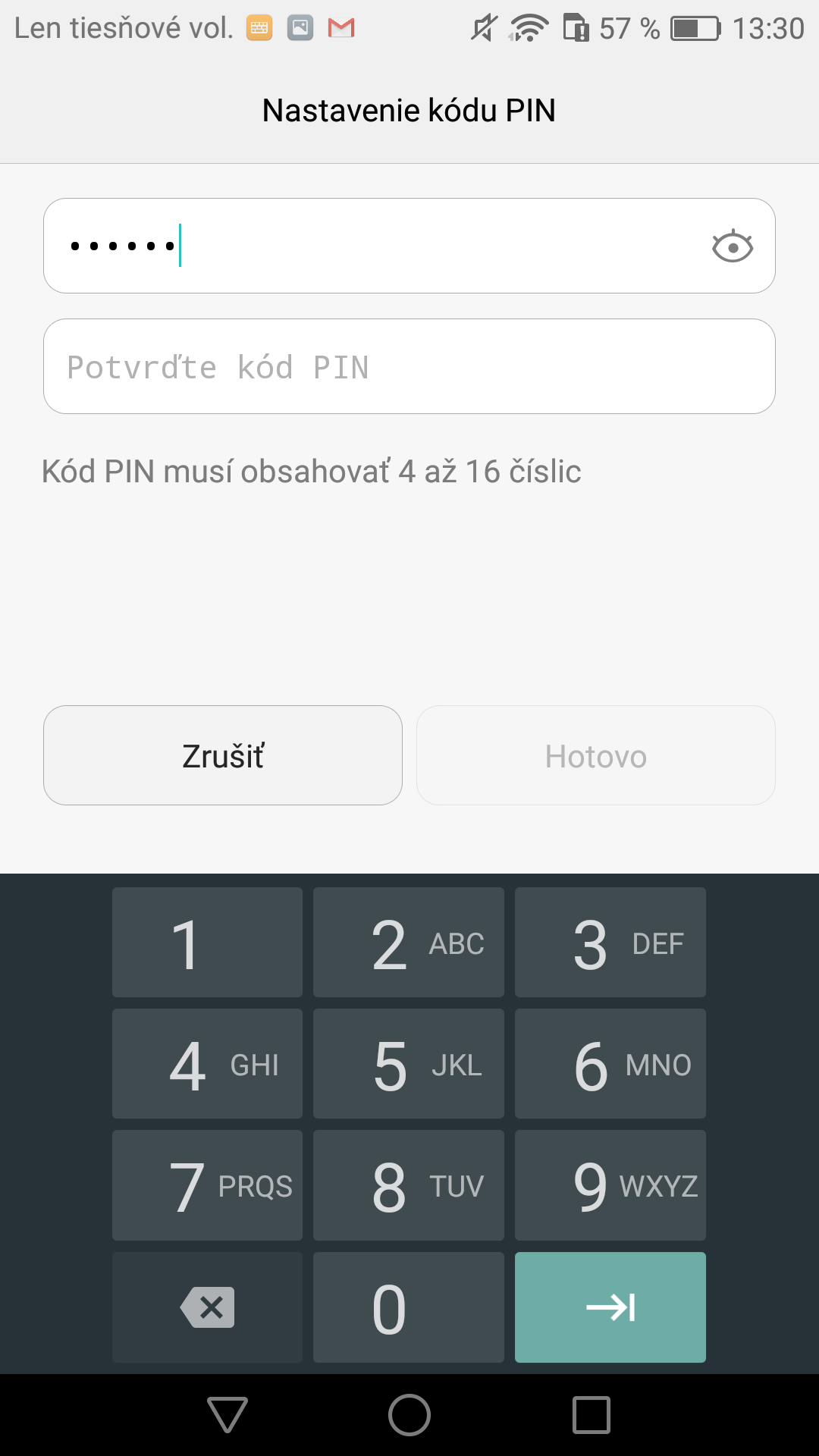Delete the last digit with backspace
The image size is (819, 1456).
(207, 1307)
